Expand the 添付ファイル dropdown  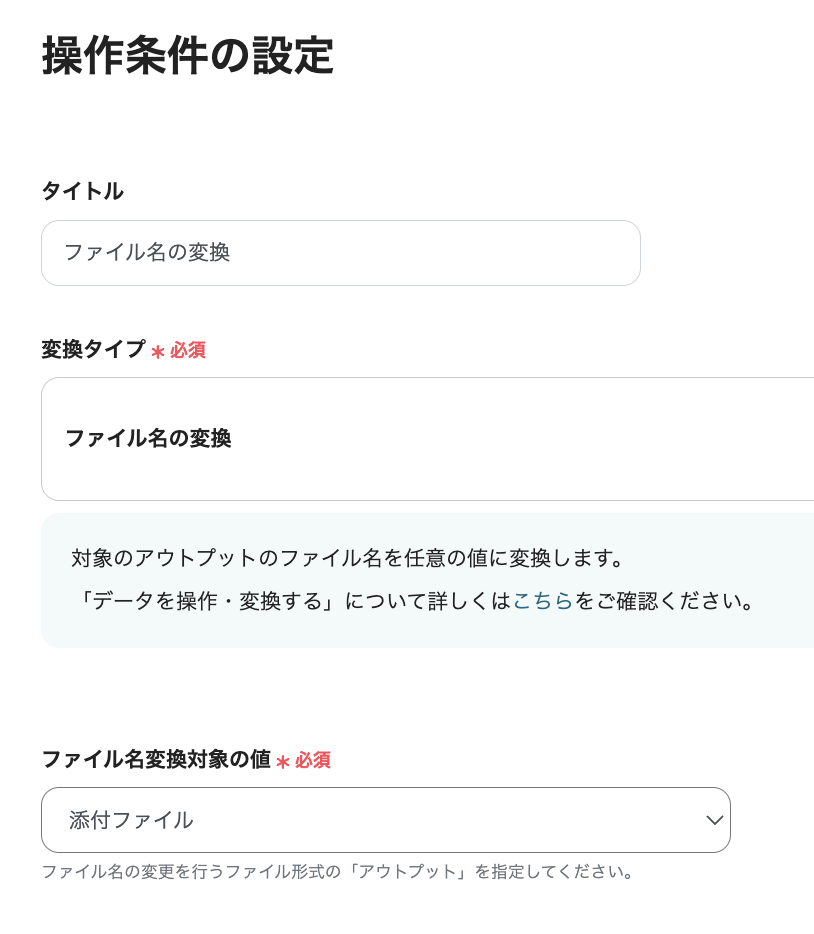tap(386, 820)
